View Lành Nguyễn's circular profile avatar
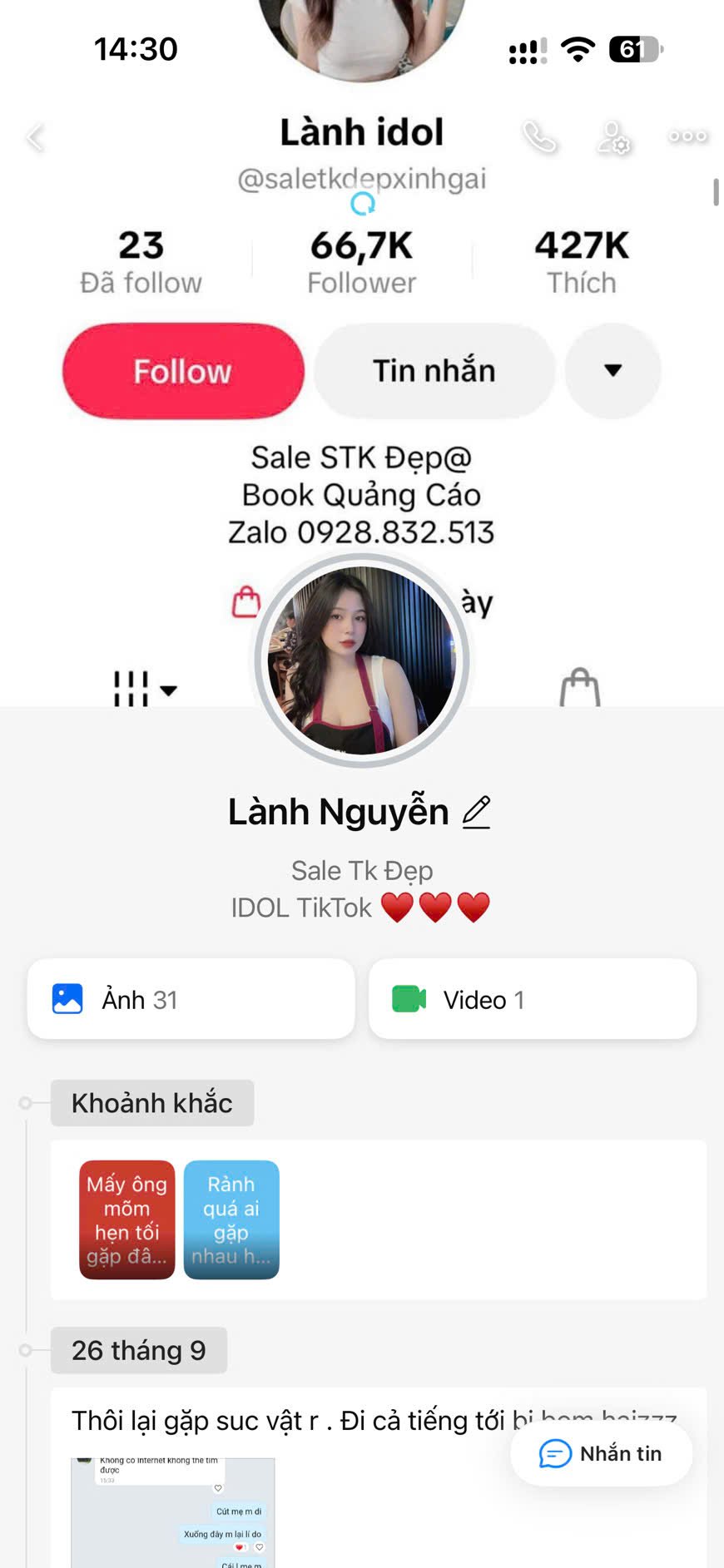This screenshot has height=1568, width=724. coord(362,660)
